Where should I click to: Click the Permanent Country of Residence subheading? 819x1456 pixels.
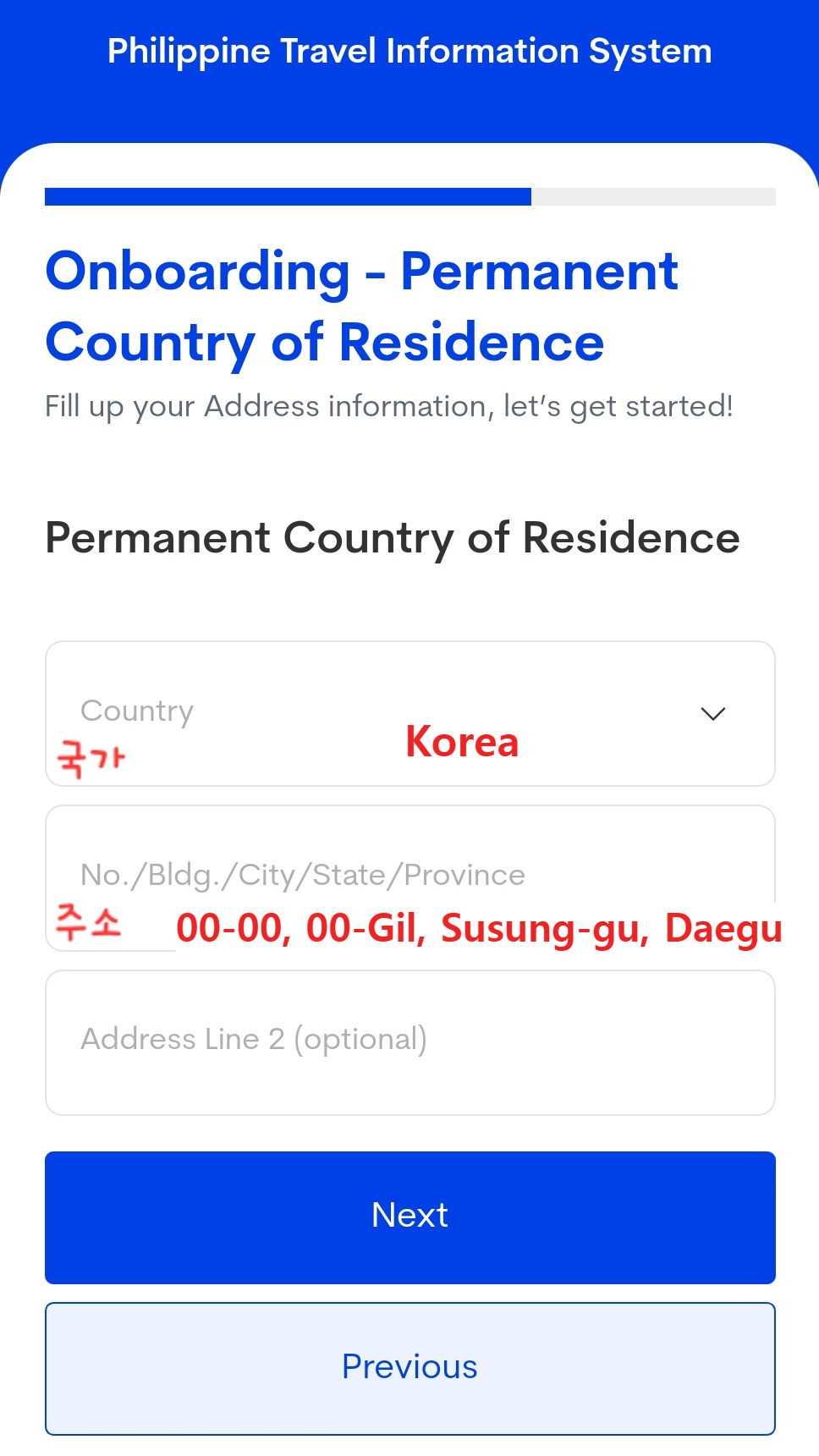pyautogui.click(x=393, y=538)
